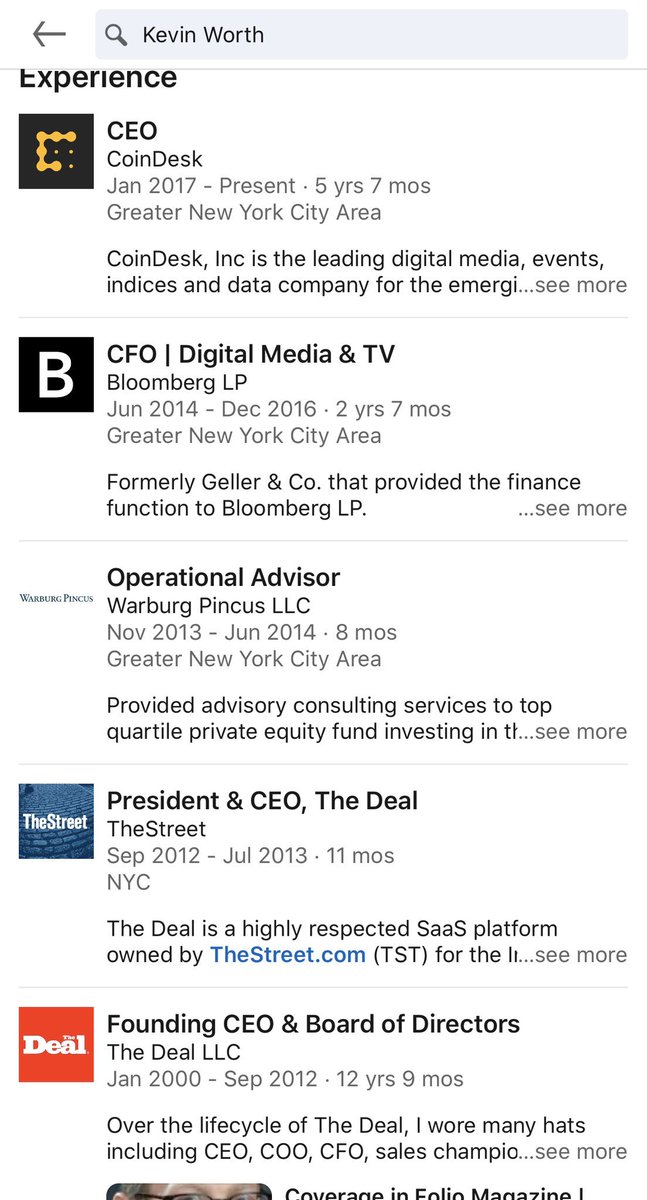Open the CoinDesk CEO experience entry
Image resolution: width=647 pixels, height=1200 pixels.
pos(132,131)
